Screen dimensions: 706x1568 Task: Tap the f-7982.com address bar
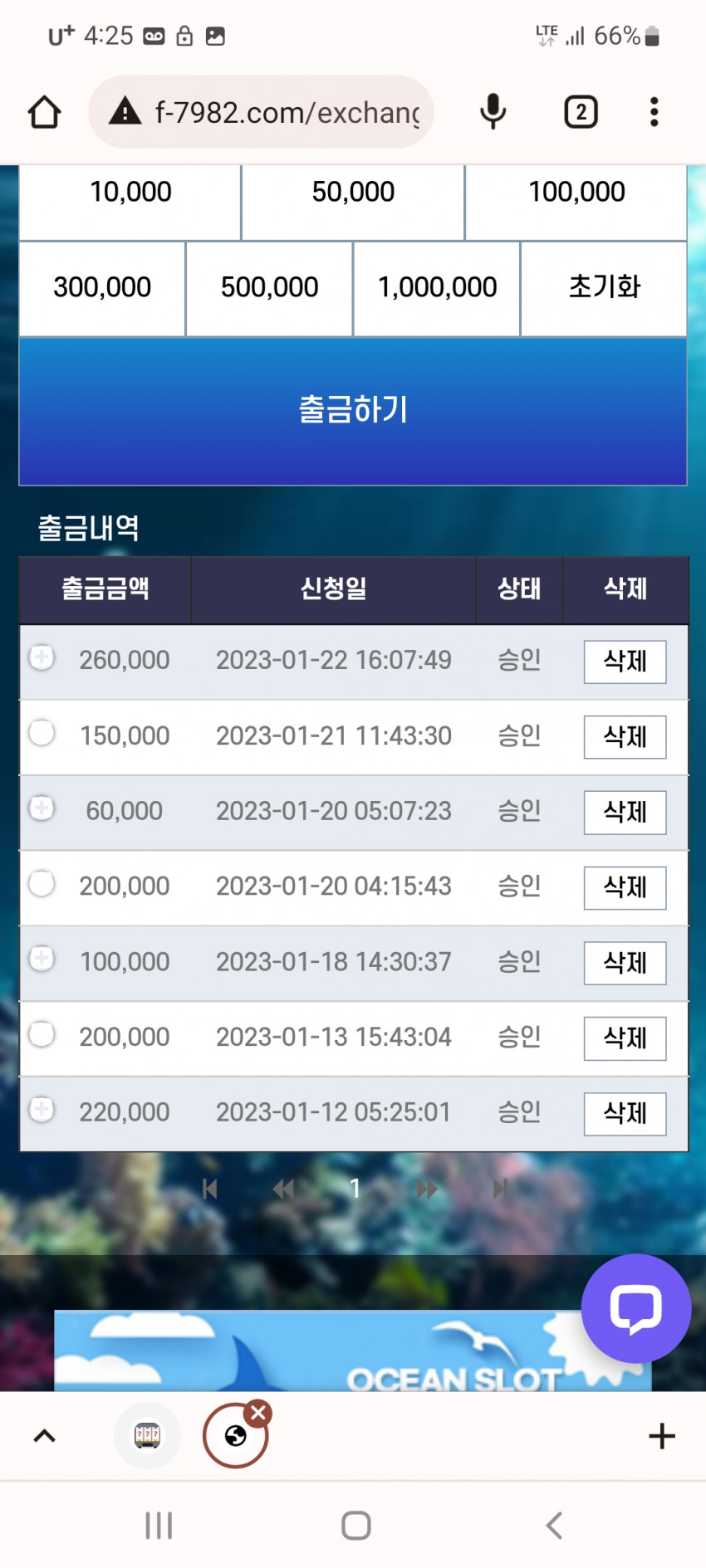pyautogui.click(x=261, y=112)
